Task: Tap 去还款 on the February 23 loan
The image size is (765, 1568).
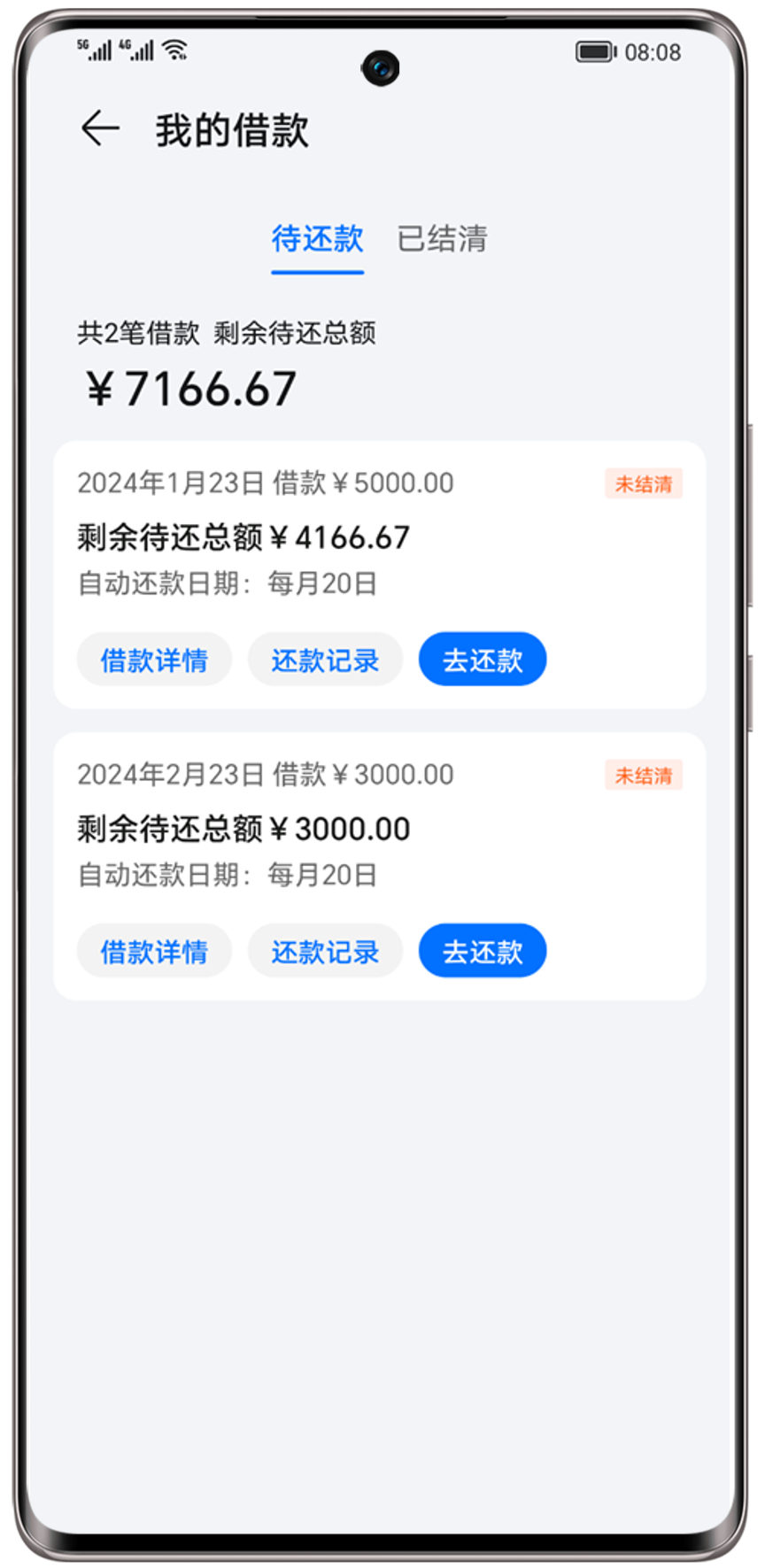Action: click(483, 951)
